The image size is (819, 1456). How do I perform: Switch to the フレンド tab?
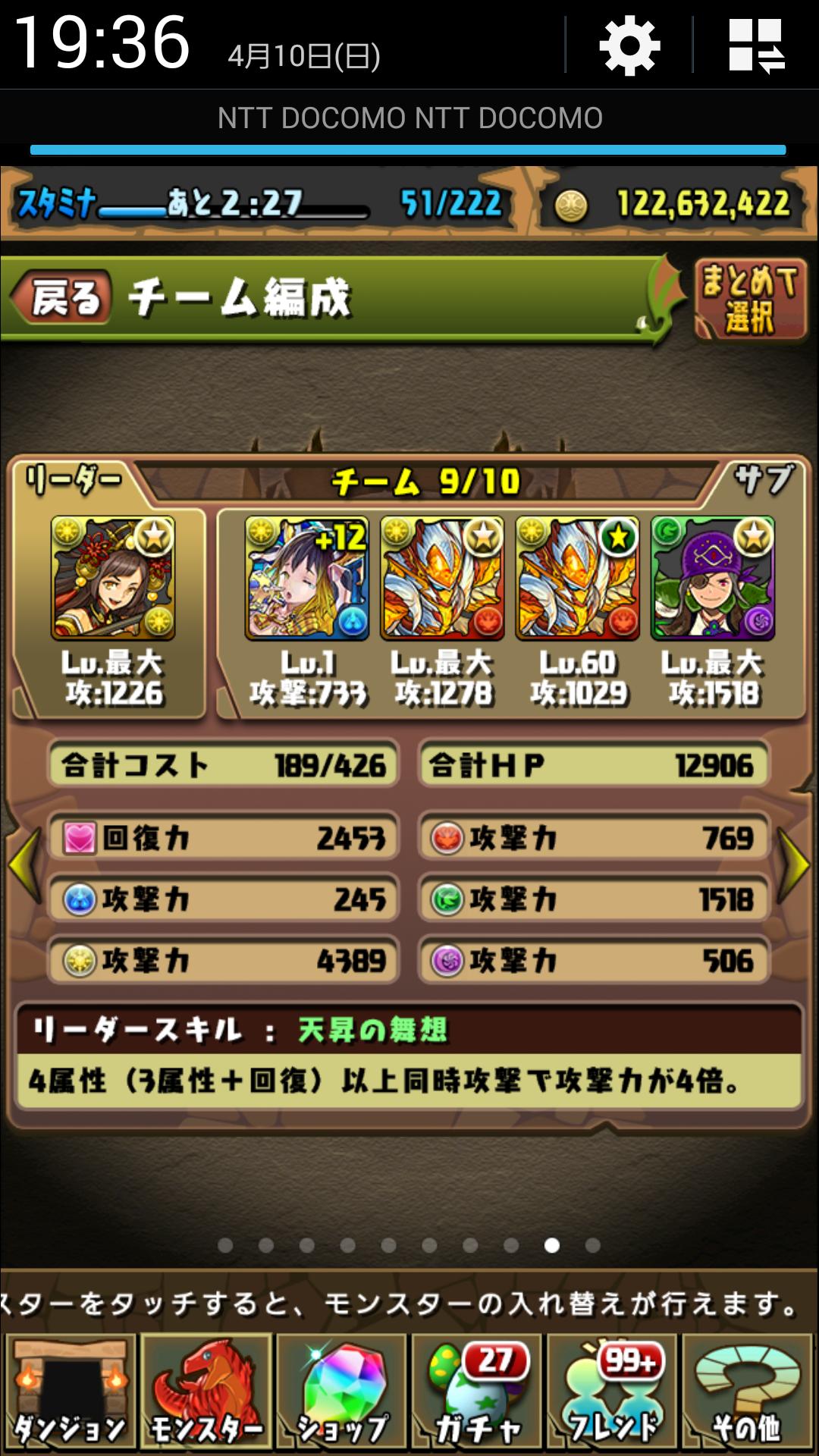612,1392
